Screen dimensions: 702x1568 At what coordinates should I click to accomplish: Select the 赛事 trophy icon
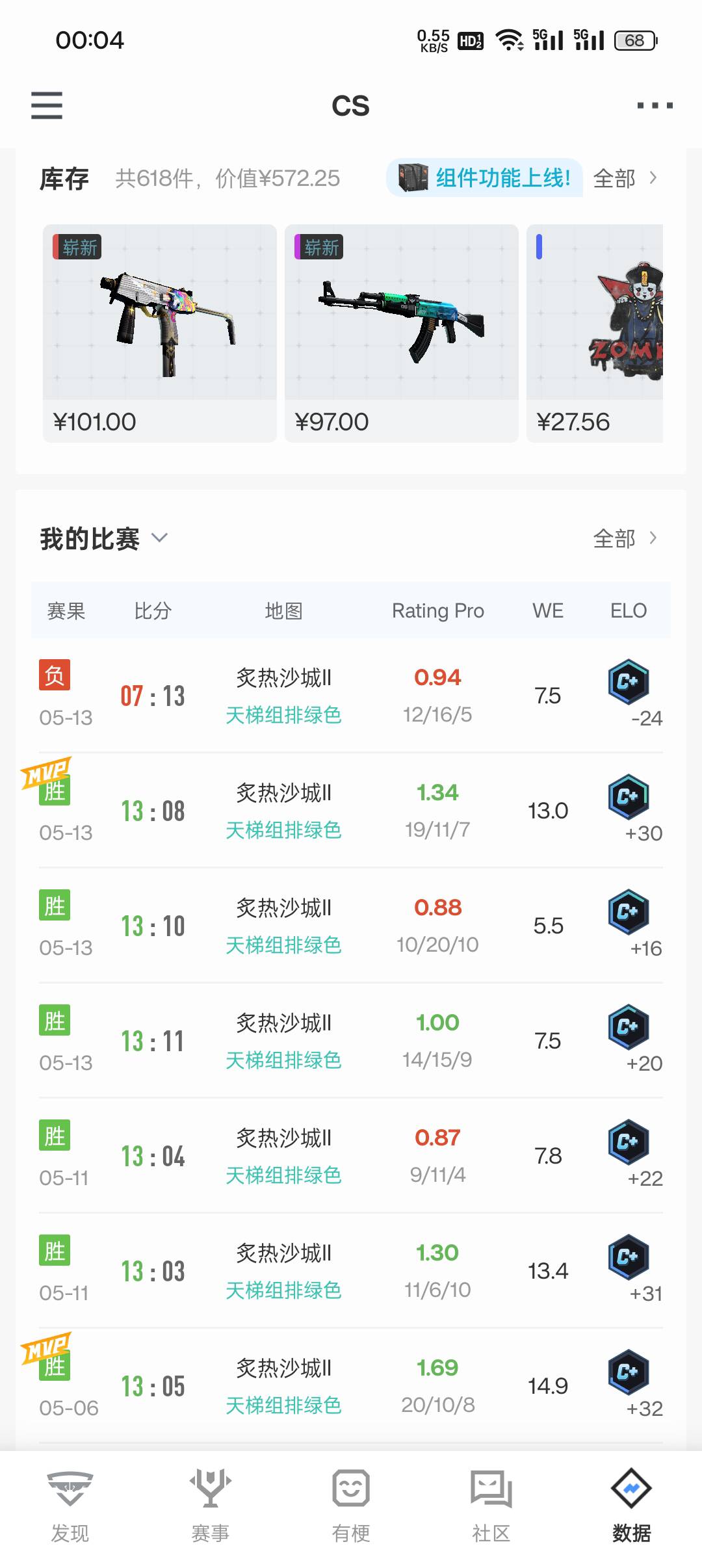point(211,1489)
